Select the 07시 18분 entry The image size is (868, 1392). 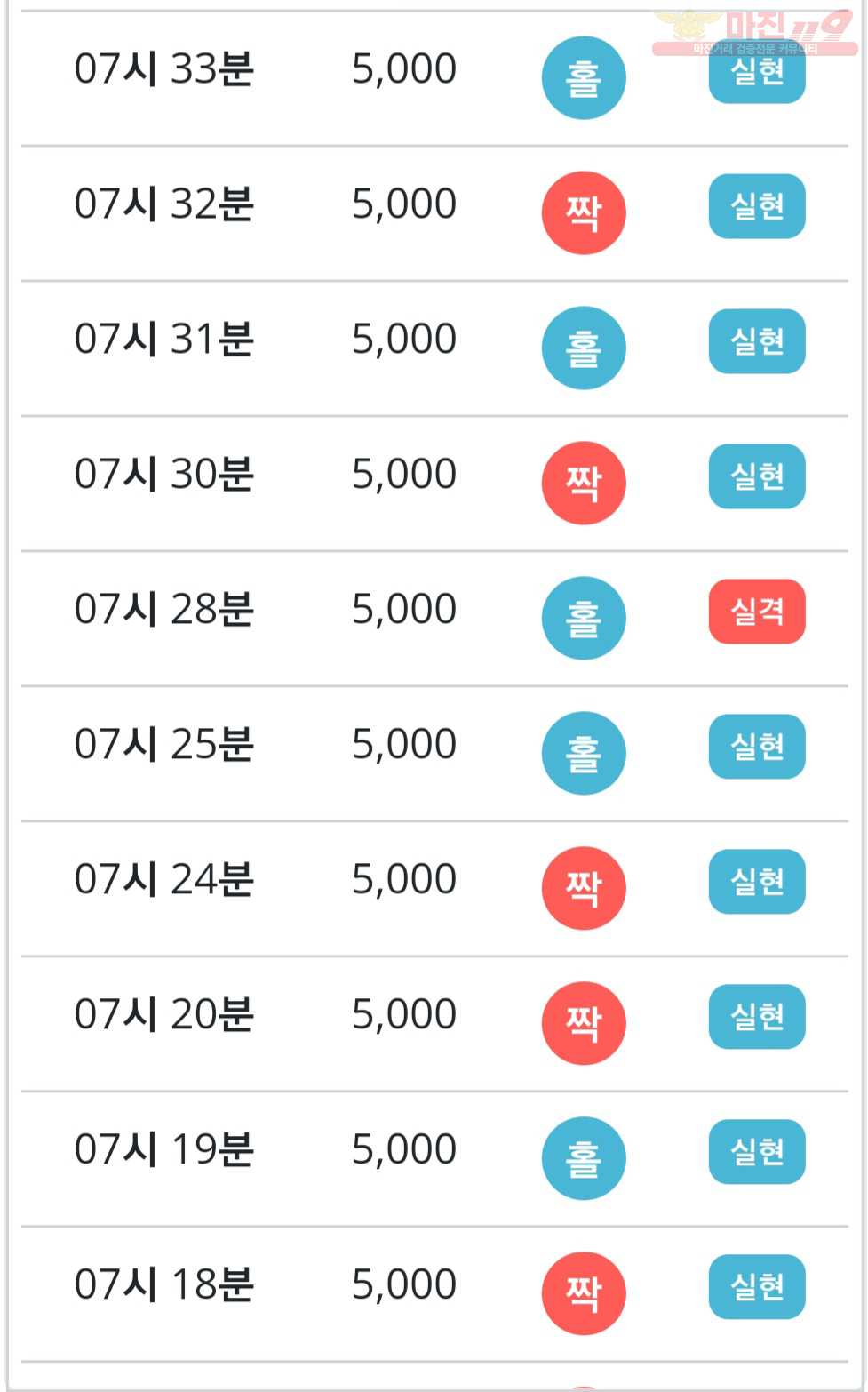pyautogui.click(x=434, y=1294)
